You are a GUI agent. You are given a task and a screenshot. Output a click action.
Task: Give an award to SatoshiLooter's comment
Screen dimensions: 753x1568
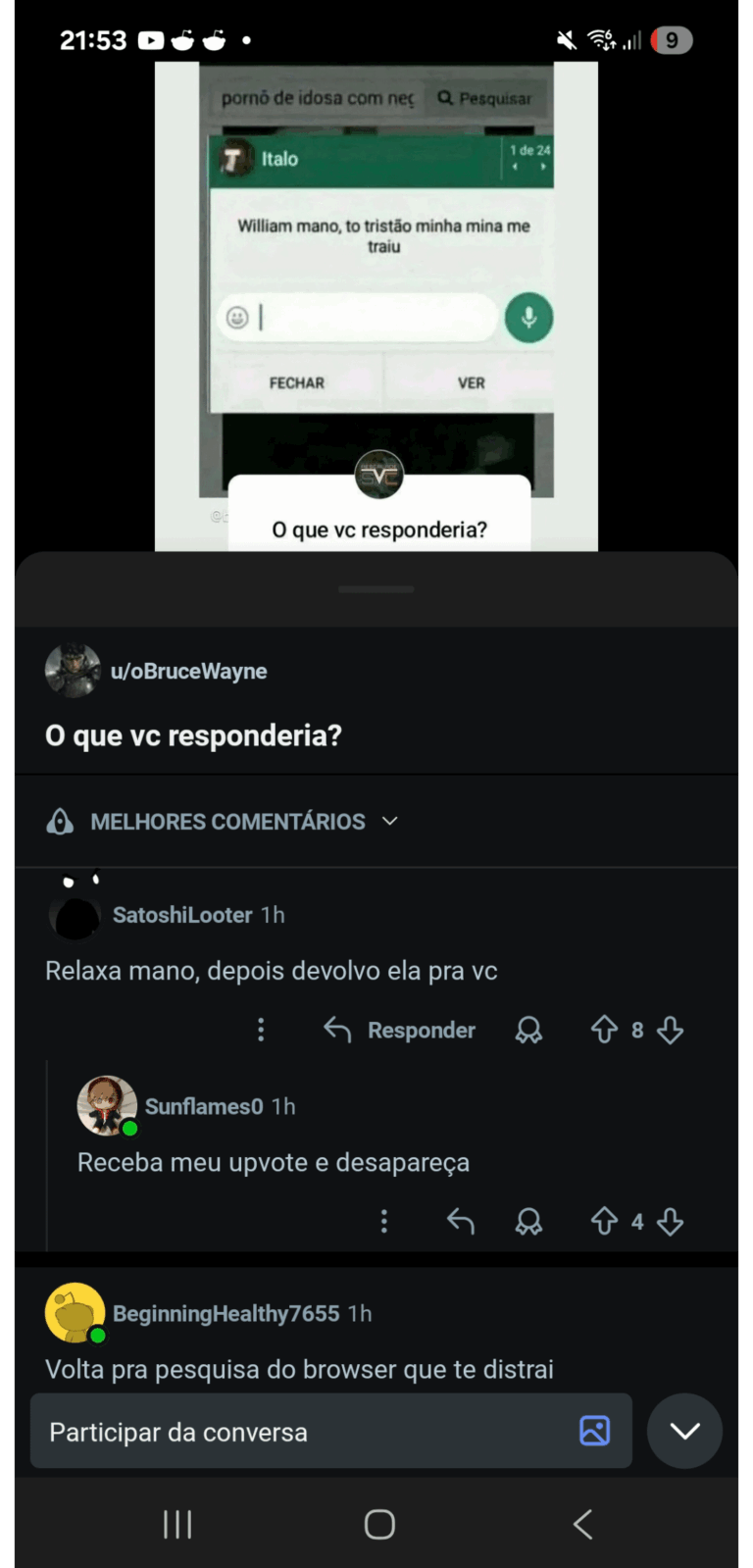coord(528,1030)
